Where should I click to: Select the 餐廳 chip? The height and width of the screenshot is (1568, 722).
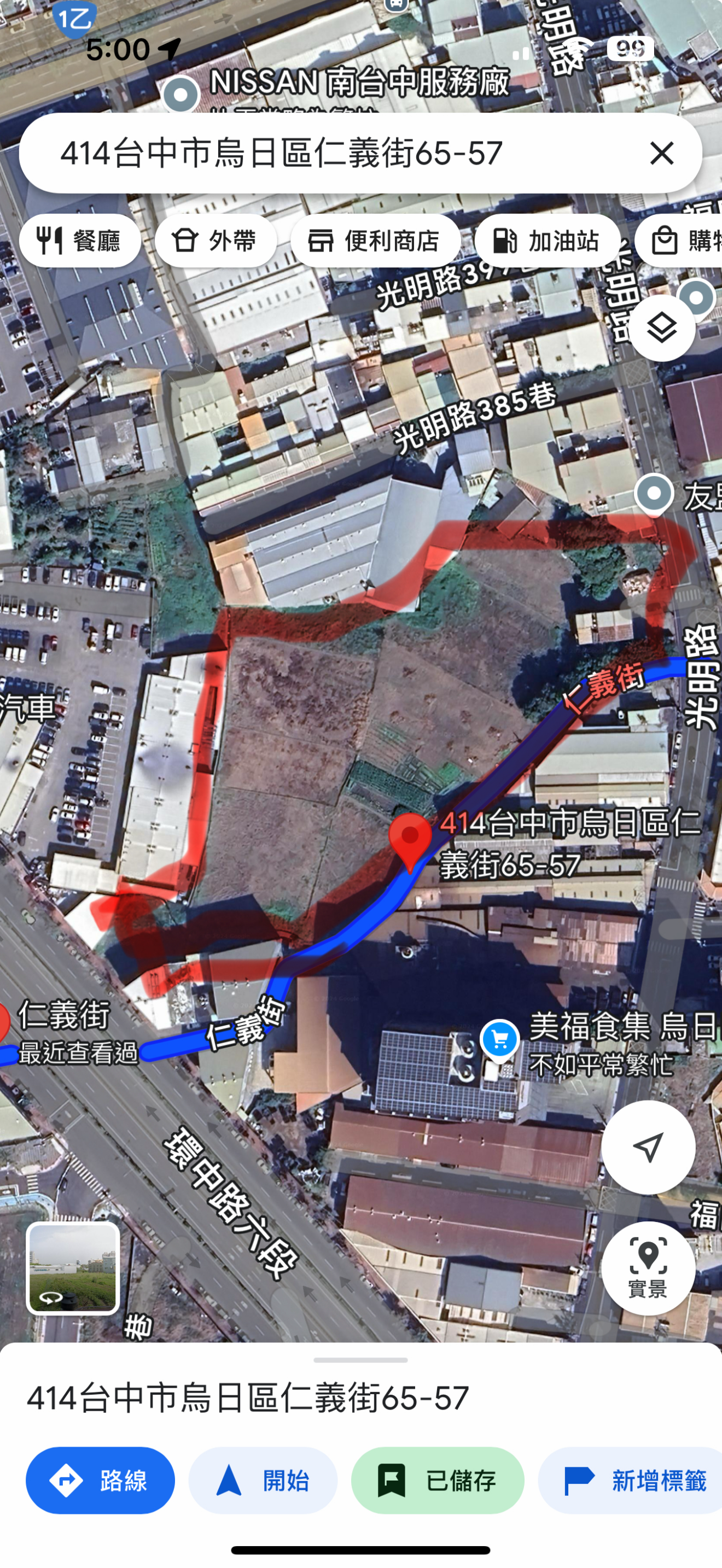[80, 241]
